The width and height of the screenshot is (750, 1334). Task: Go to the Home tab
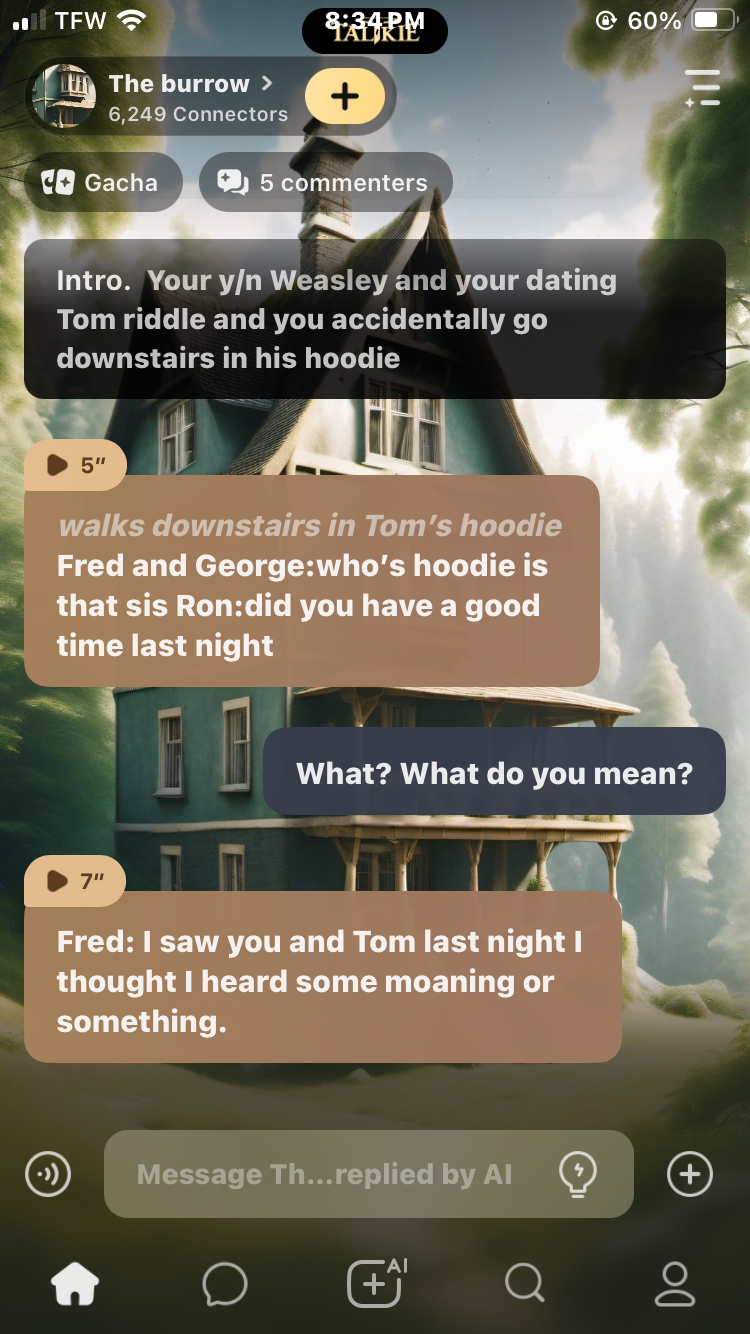[x=76, y=1284]
